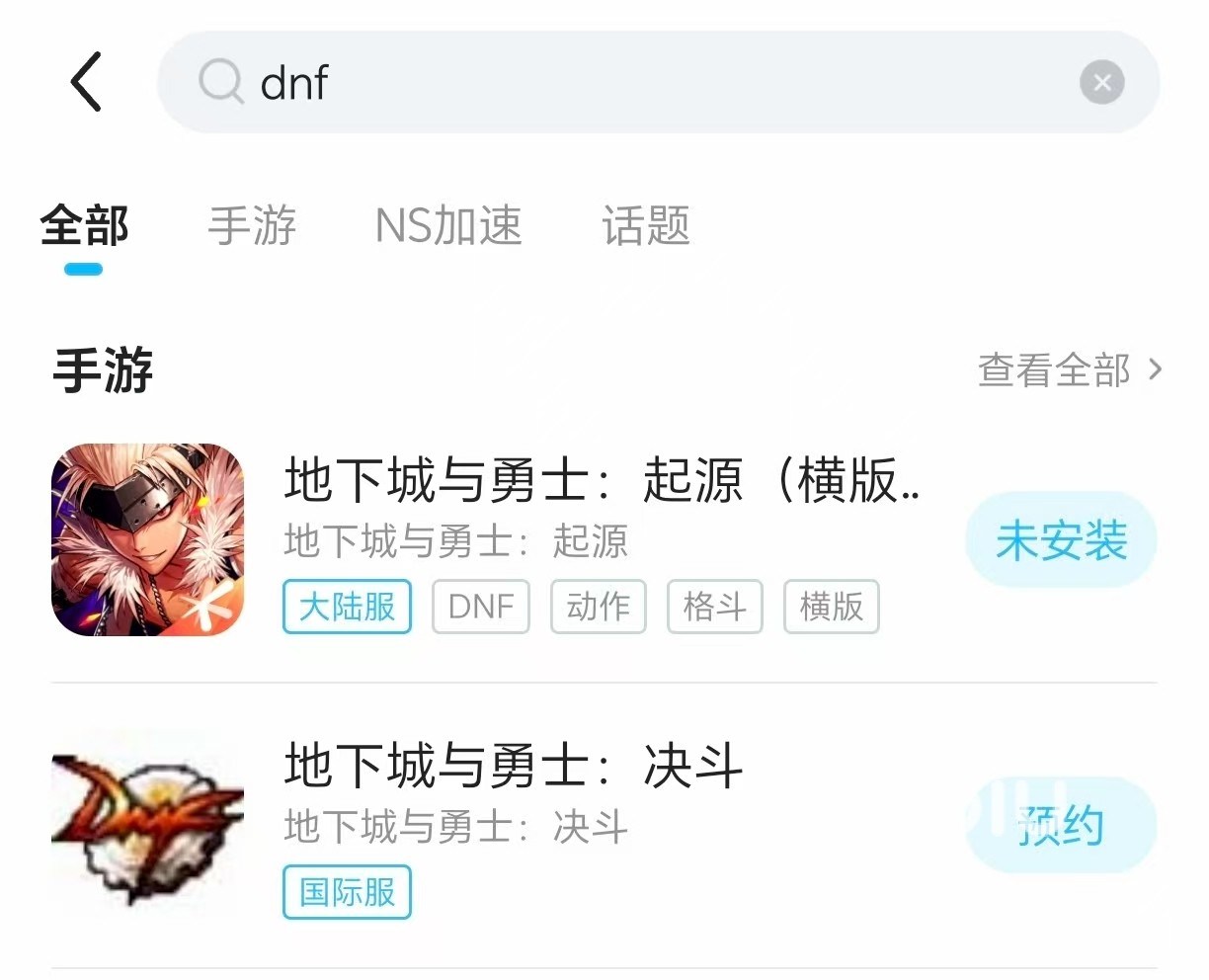Tap 预约 button for 决斗
Image resolution: width=1209 pixels, height=980 pixels.
(x=1061, y=826)
